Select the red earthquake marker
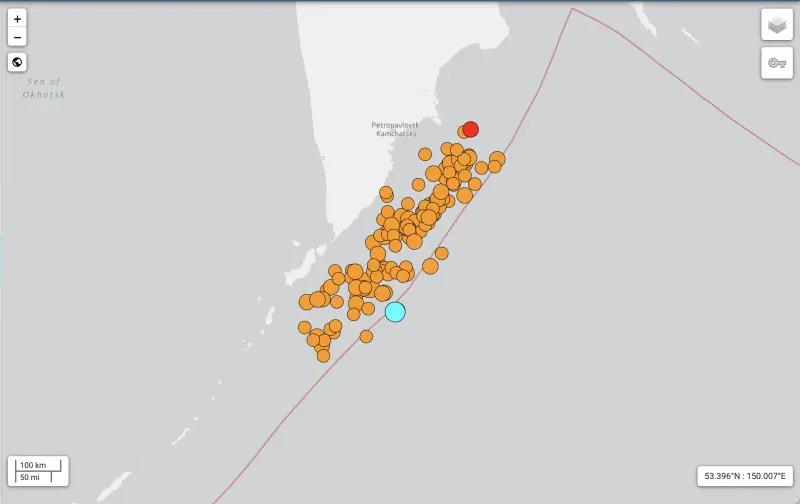Image resolution: width=800 pixels, height=504 pixels. click(x=470, y=129)
